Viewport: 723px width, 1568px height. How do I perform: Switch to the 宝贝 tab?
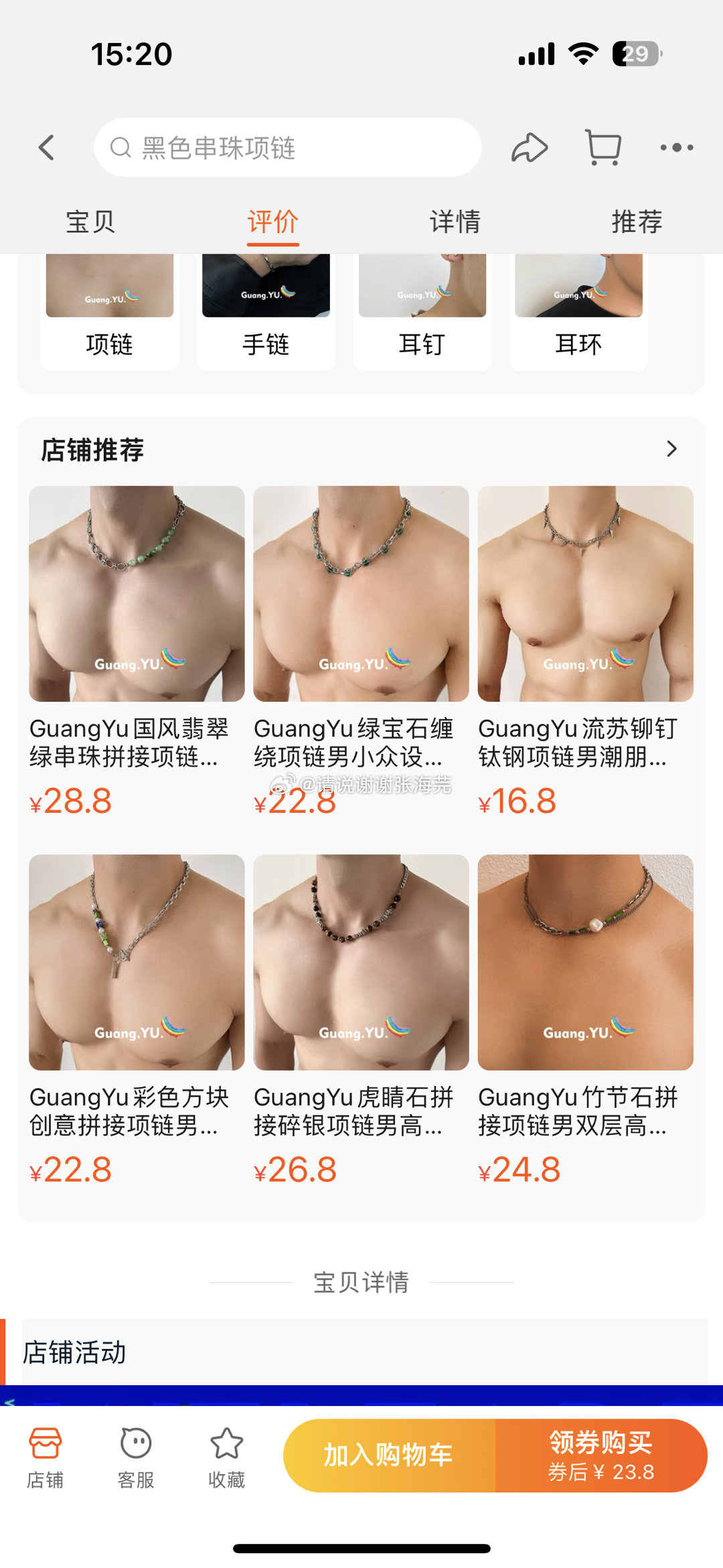point(90,222)
